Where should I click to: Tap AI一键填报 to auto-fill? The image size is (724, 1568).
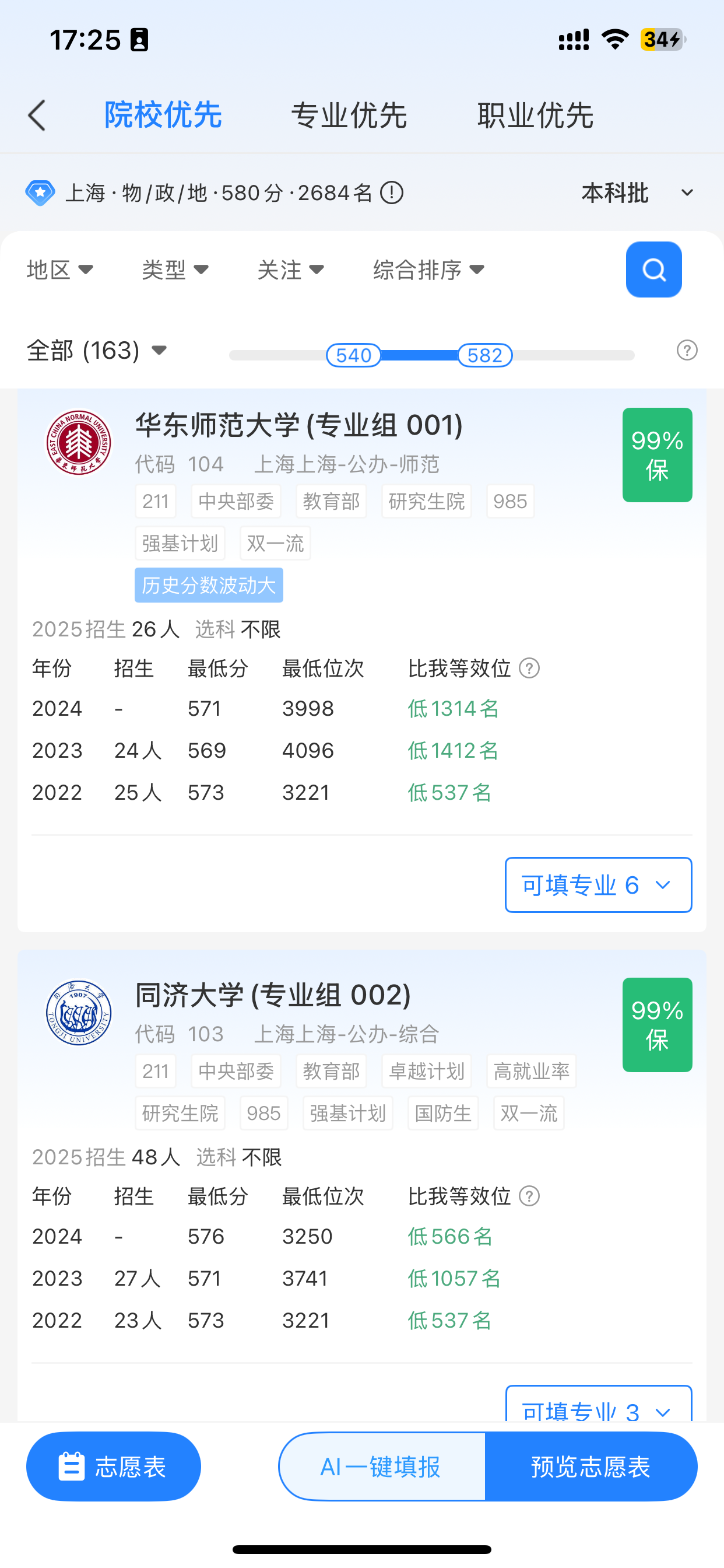click(x=381, y=1466)
